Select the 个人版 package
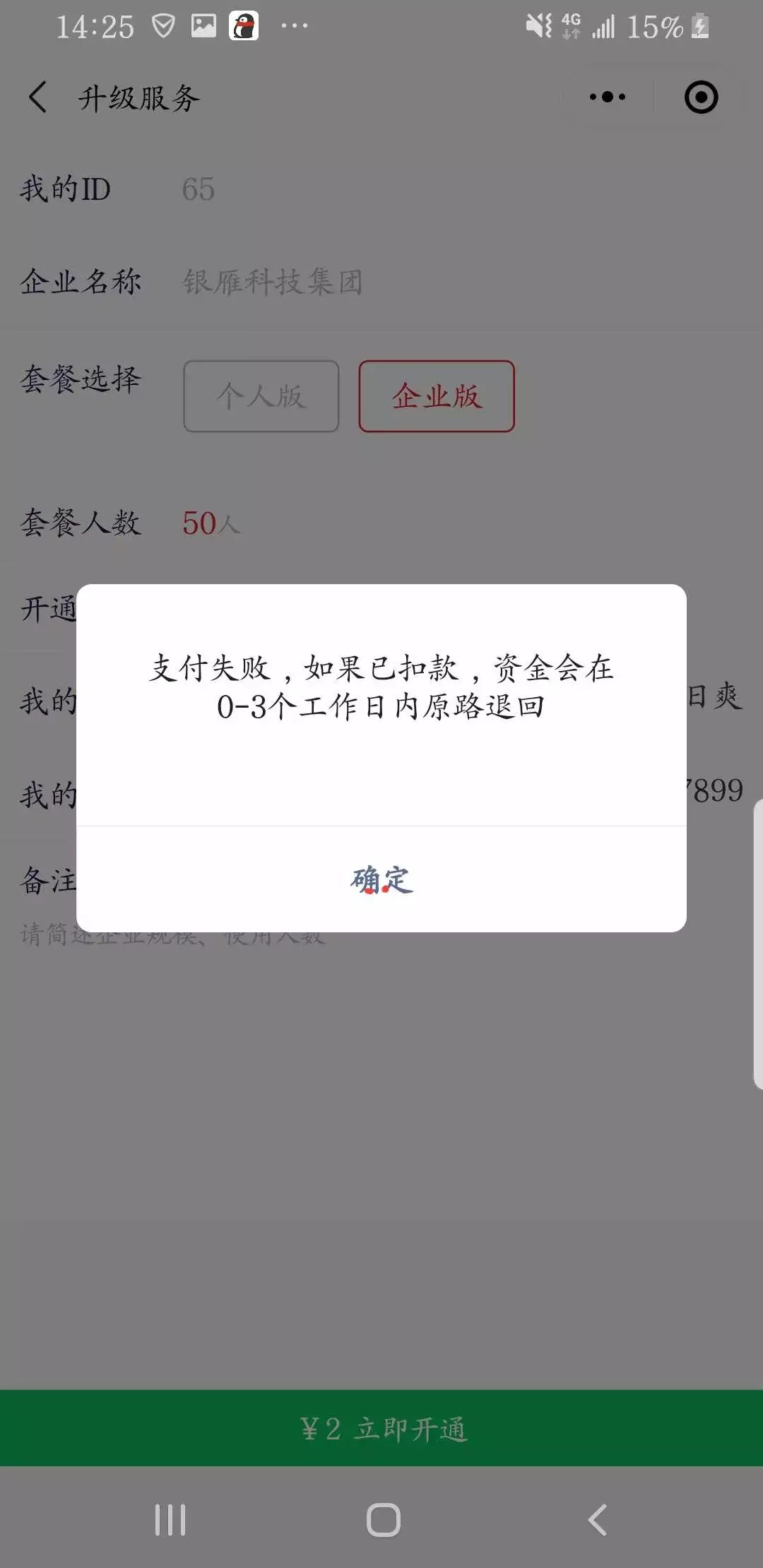Image resolution: width=763 pixels, height=1568 pixels. (x=261, y=396)
